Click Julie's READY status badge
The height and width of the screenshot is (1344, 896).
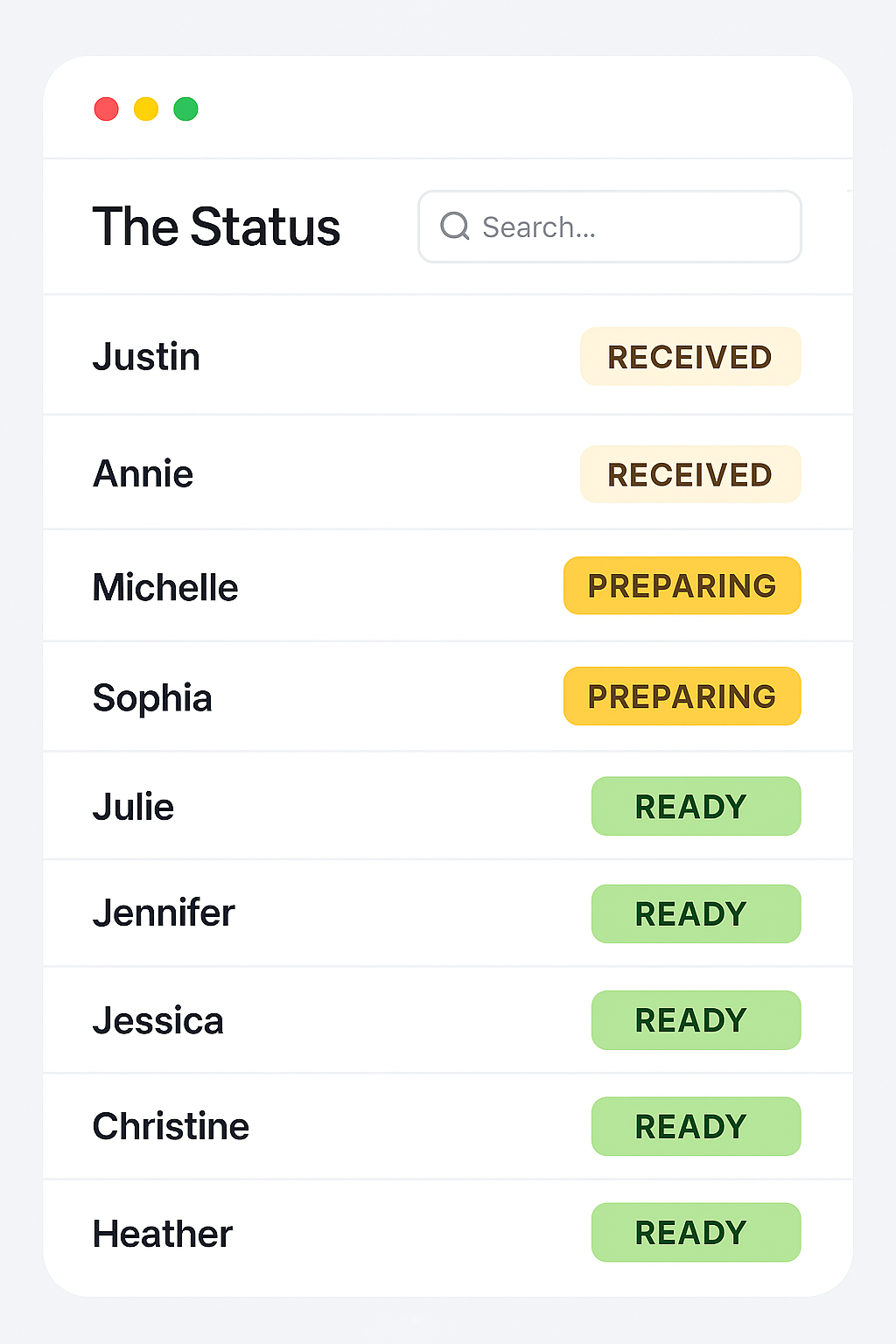(x=696, y=806)
